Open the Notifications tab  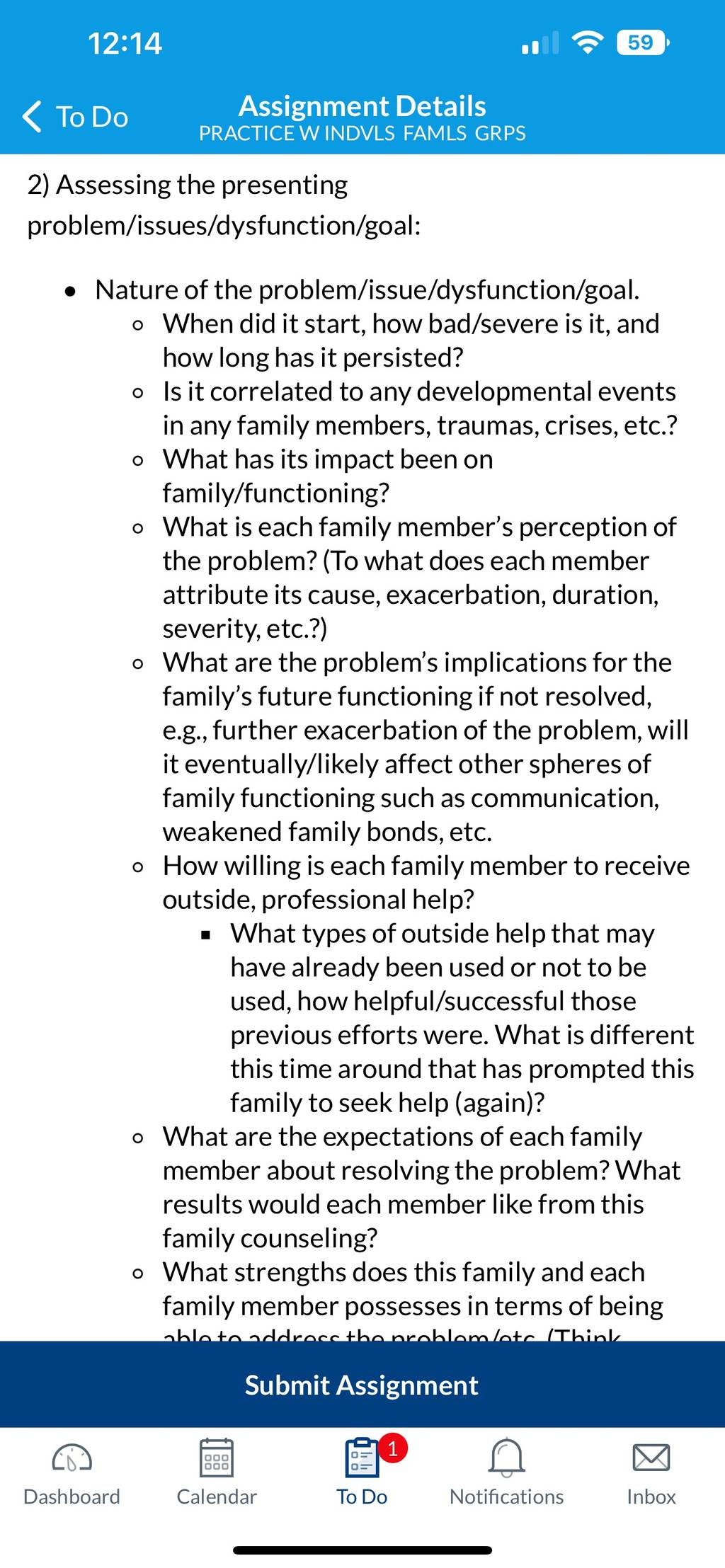point(507,1472)
